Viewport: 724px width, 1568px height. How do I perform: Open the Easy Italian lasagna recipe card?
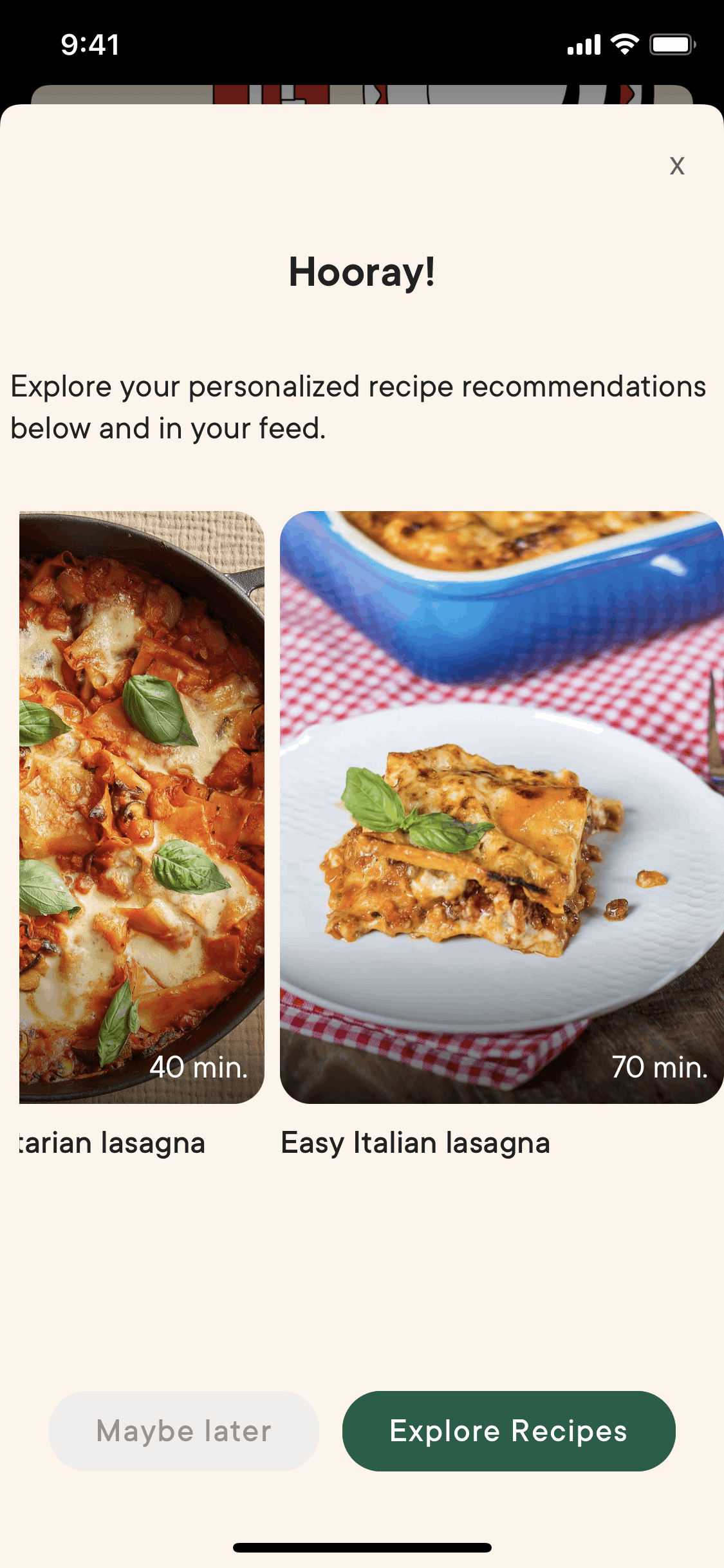point(501,807)
